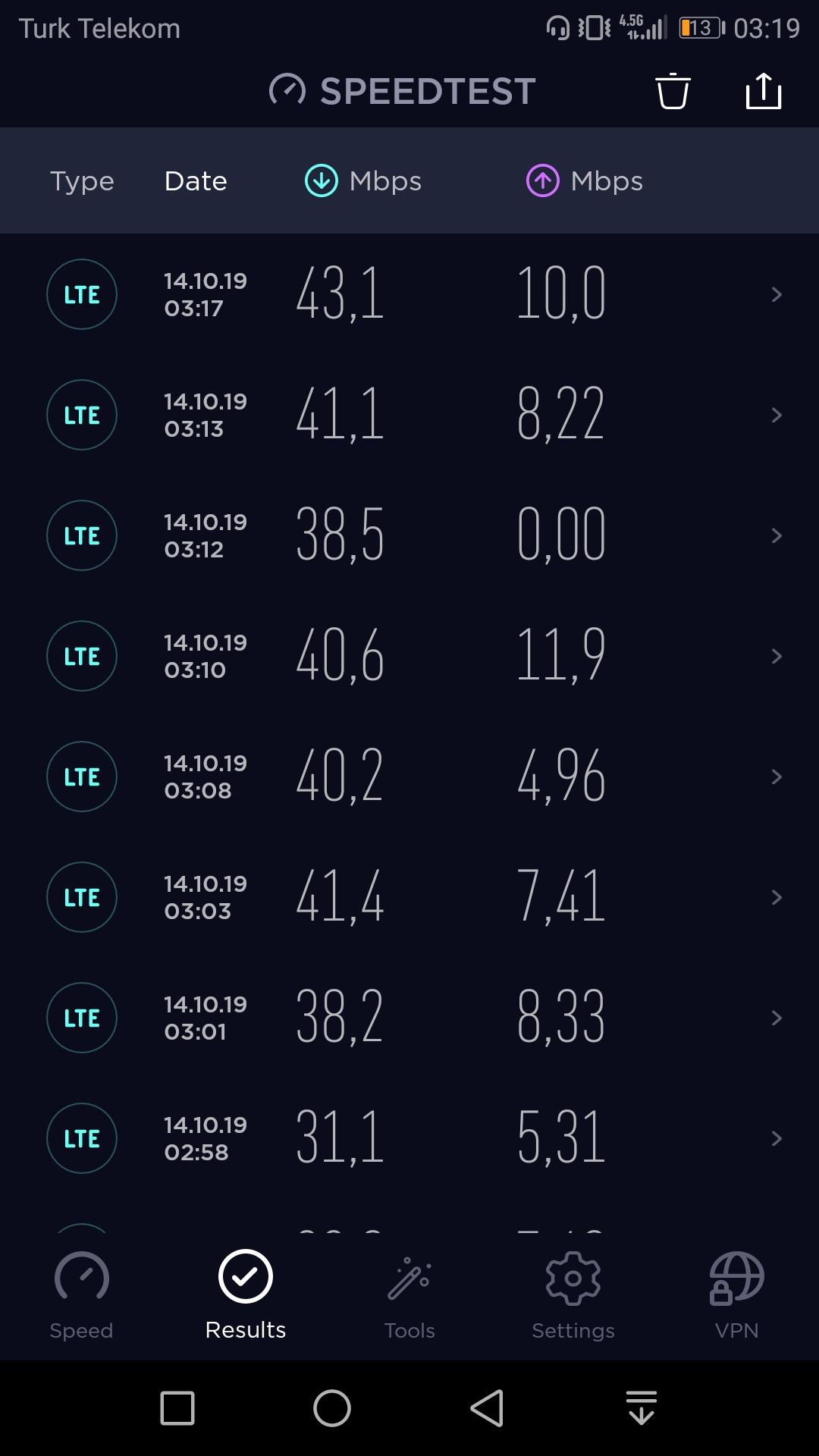Viewport: 819px width, 1456px height.
Task: Tap the system home button
Action: coord(332,1408)
